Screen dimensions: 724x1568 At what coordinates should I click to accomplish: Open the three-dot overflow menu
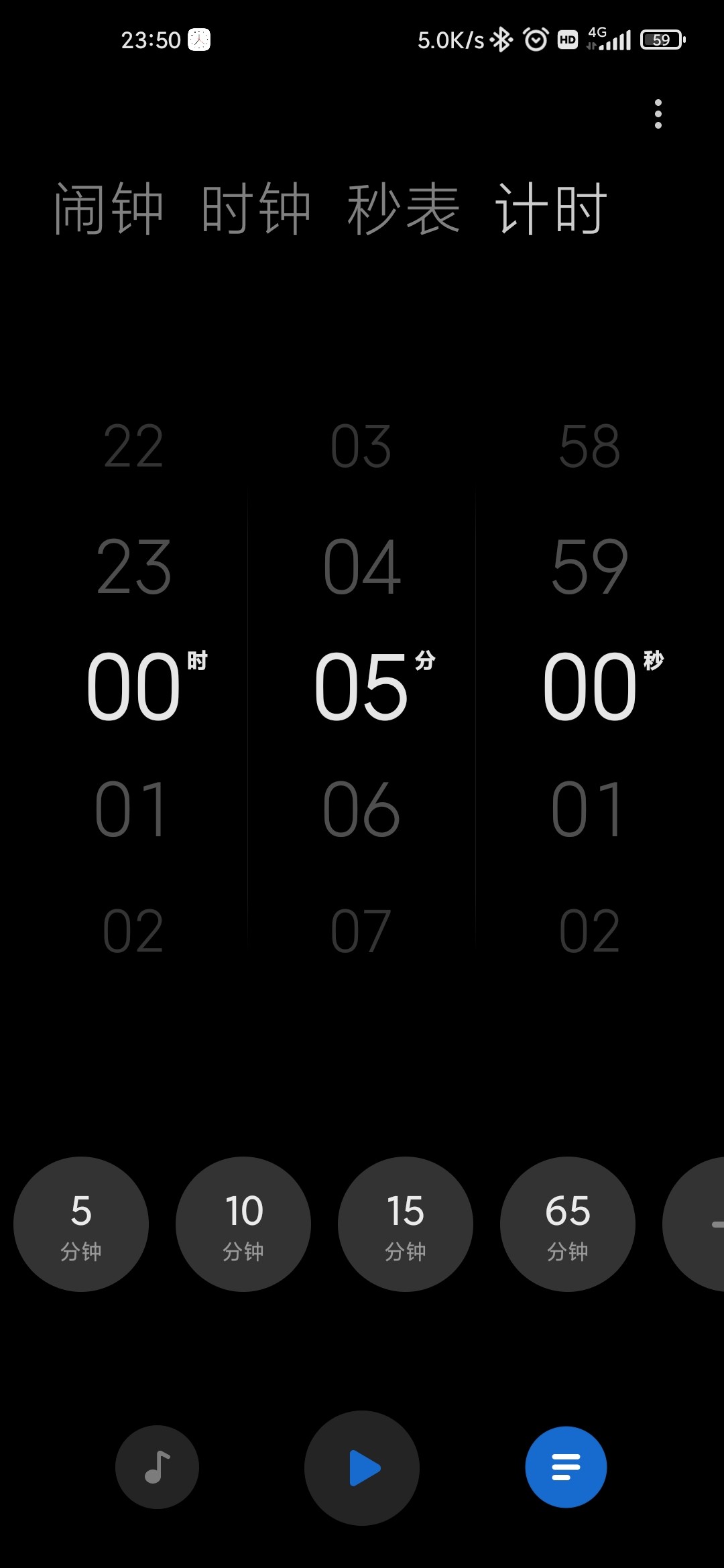tap(658, 114)
